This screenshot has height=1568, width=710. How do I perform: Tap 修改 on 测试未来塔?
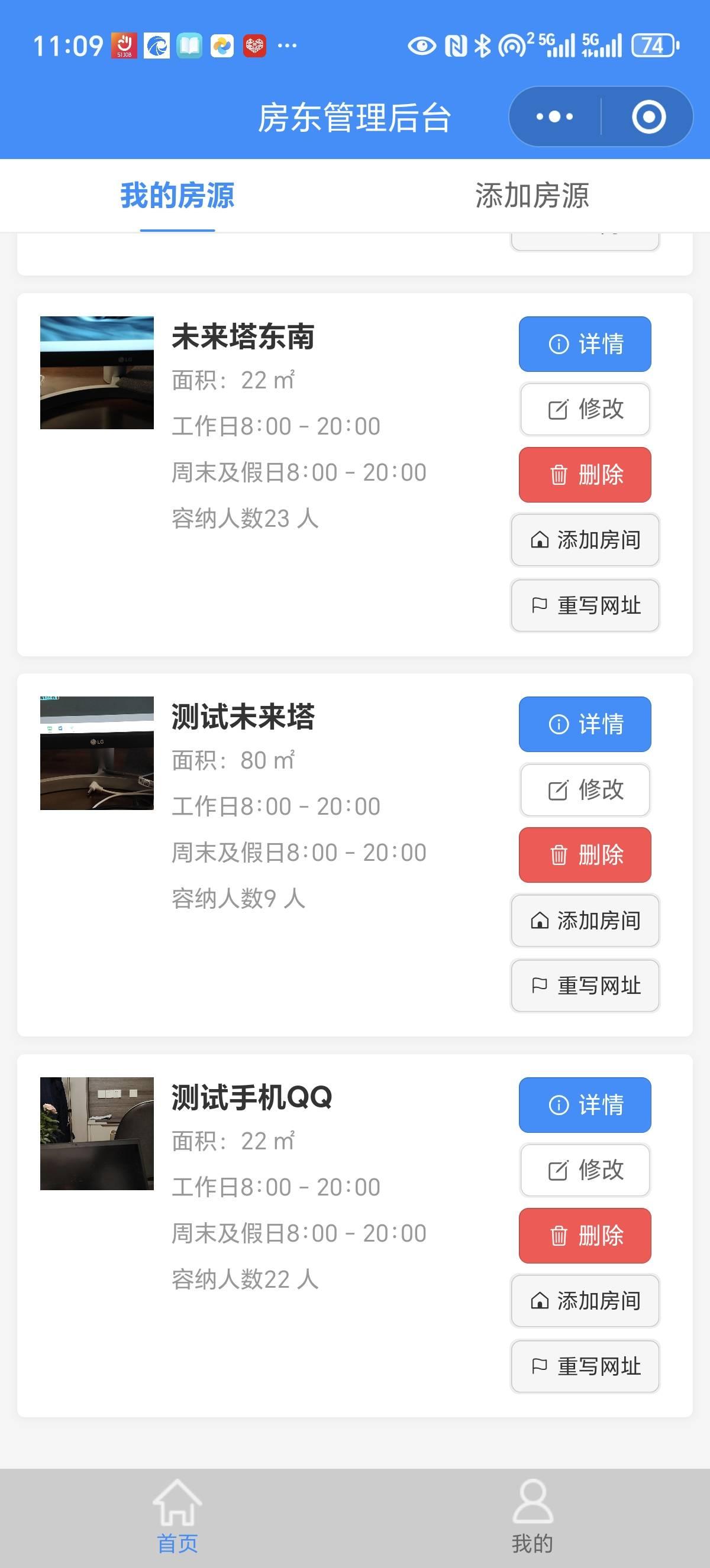585,789
